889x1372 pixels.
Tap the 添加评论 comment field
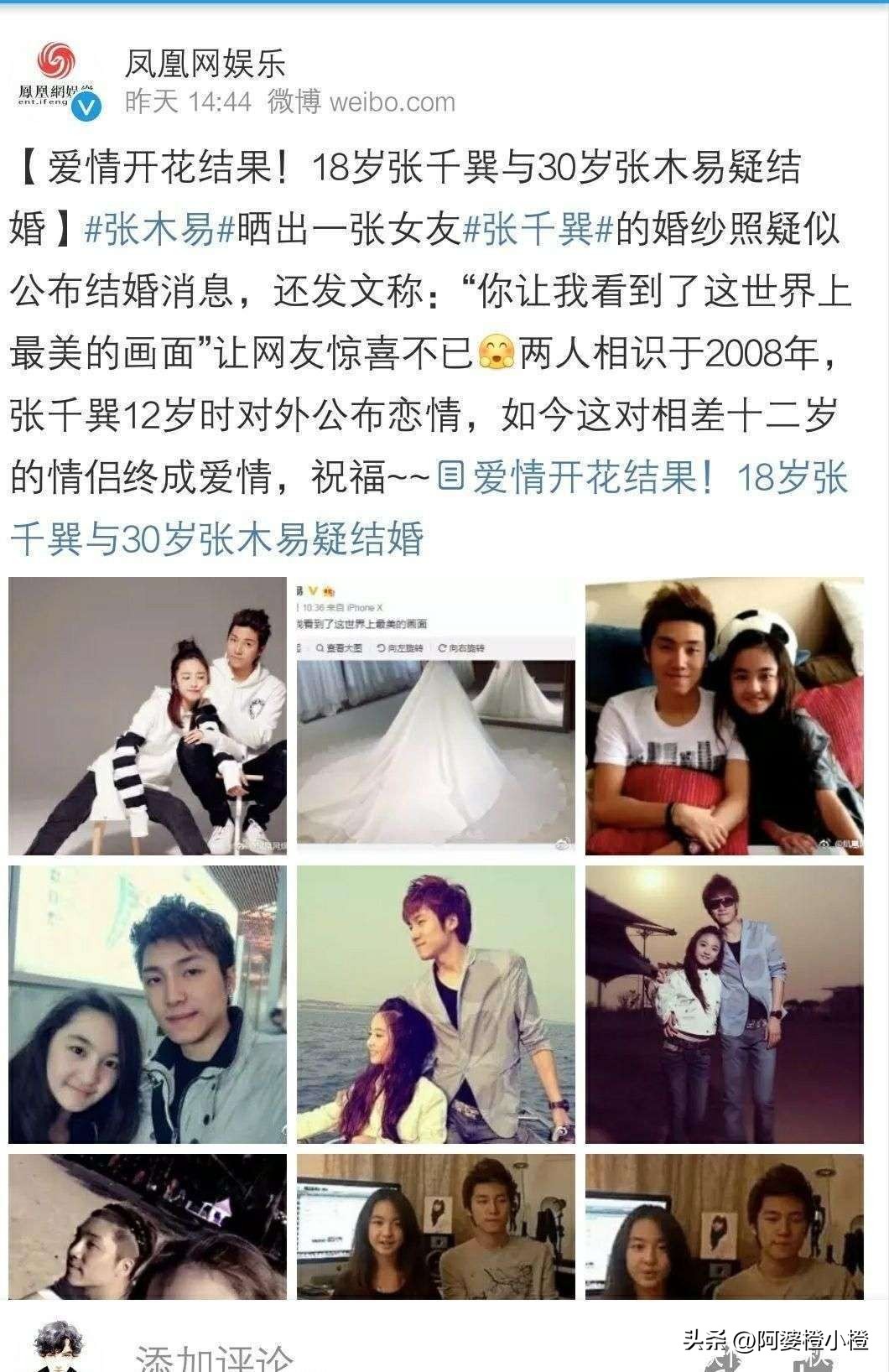click(x=216, y=1354)
